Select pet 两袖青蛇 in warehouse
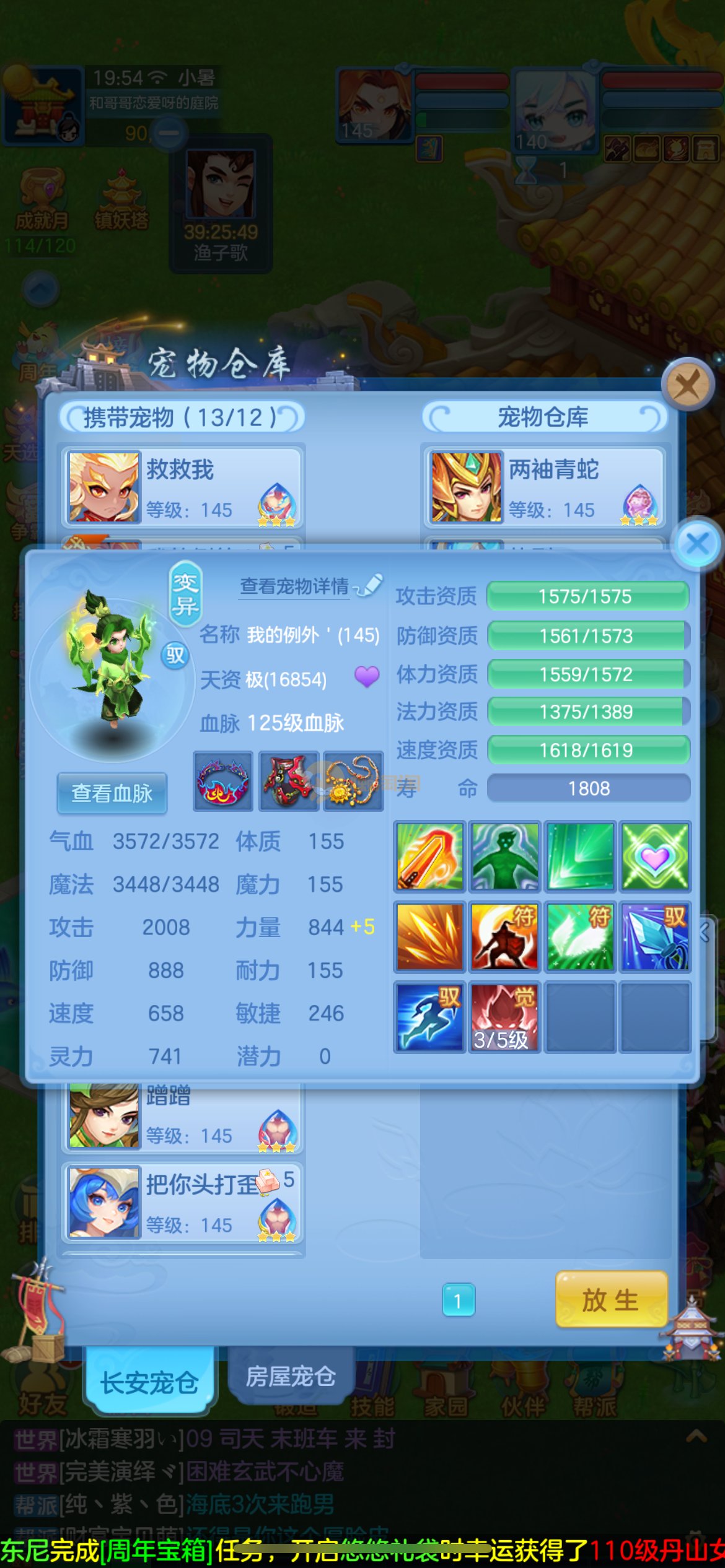 [544, 487]
